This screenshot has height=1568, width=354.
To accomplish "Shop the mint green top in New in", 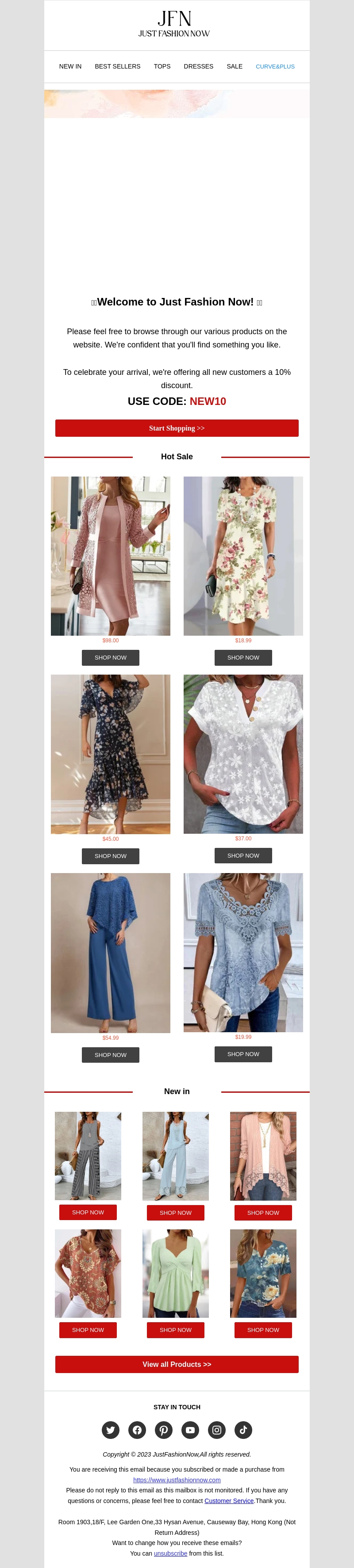I will [176, 1330].
